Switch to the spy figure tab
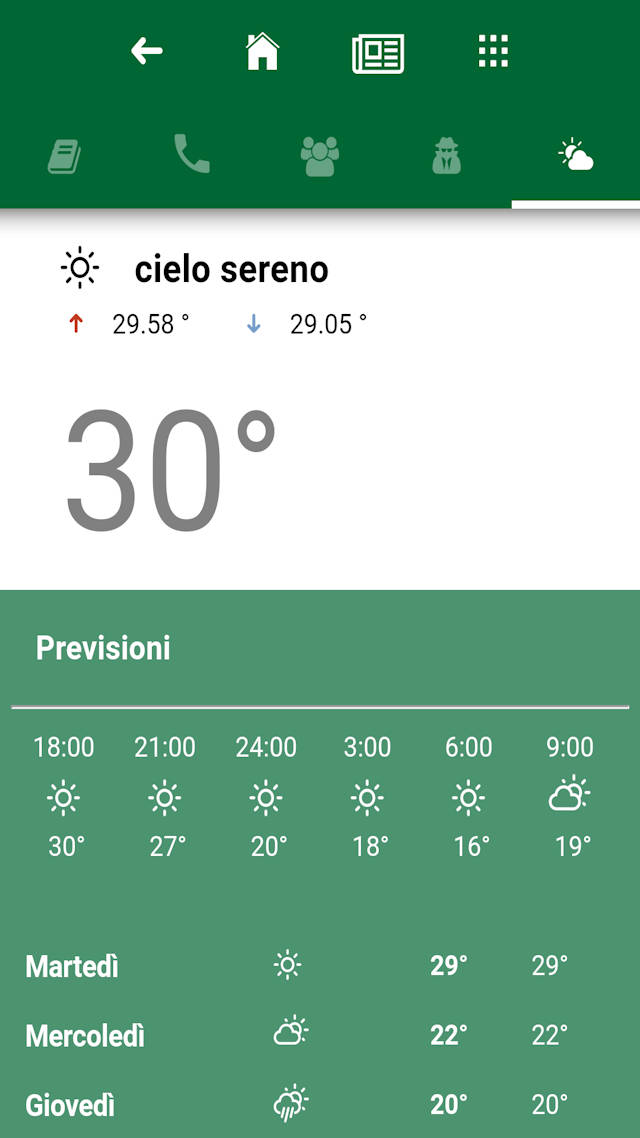 click(x=447, y=157)
